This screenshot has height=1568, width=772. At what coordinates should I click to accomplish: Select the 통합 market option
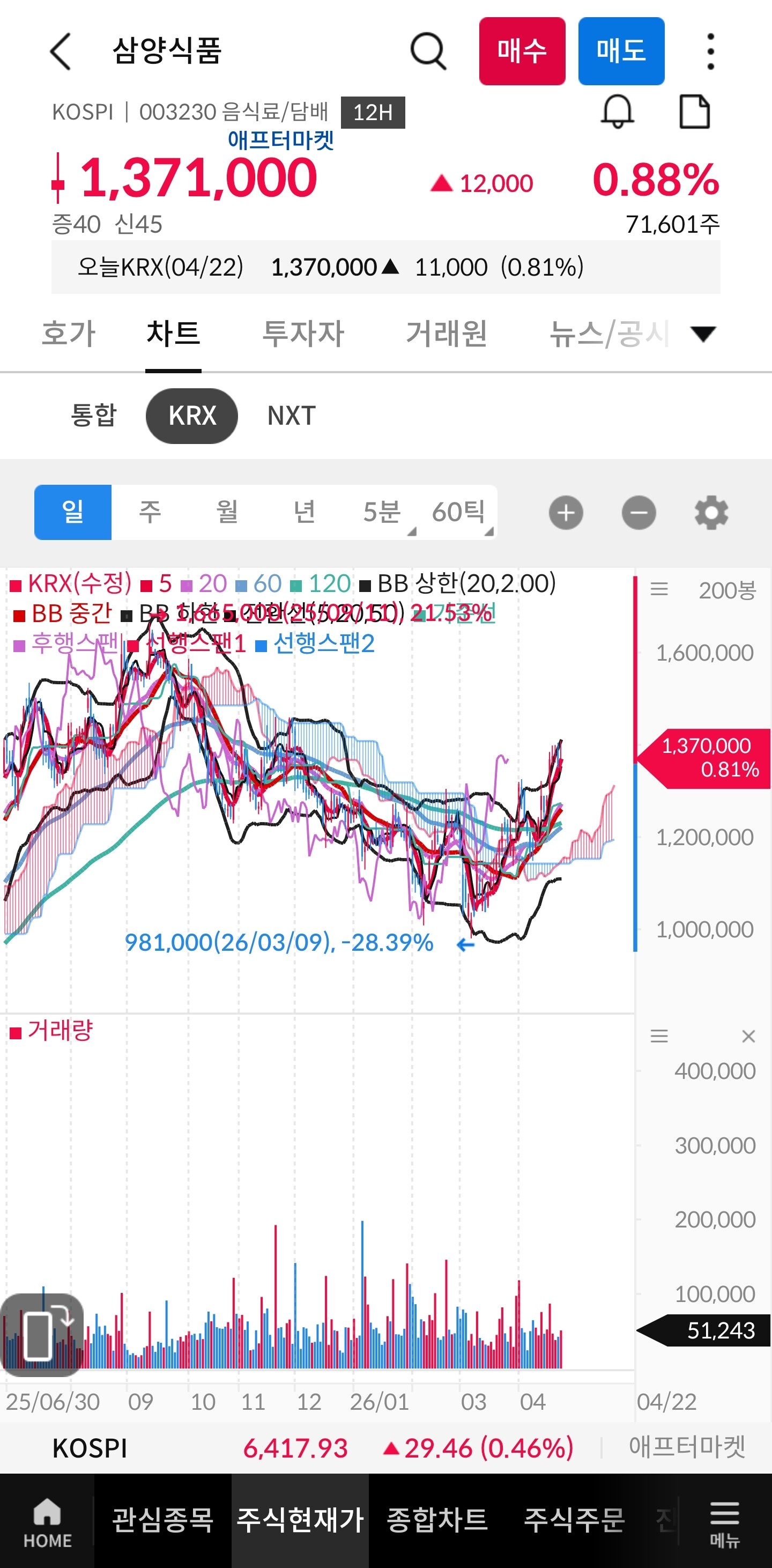point(94,416)
